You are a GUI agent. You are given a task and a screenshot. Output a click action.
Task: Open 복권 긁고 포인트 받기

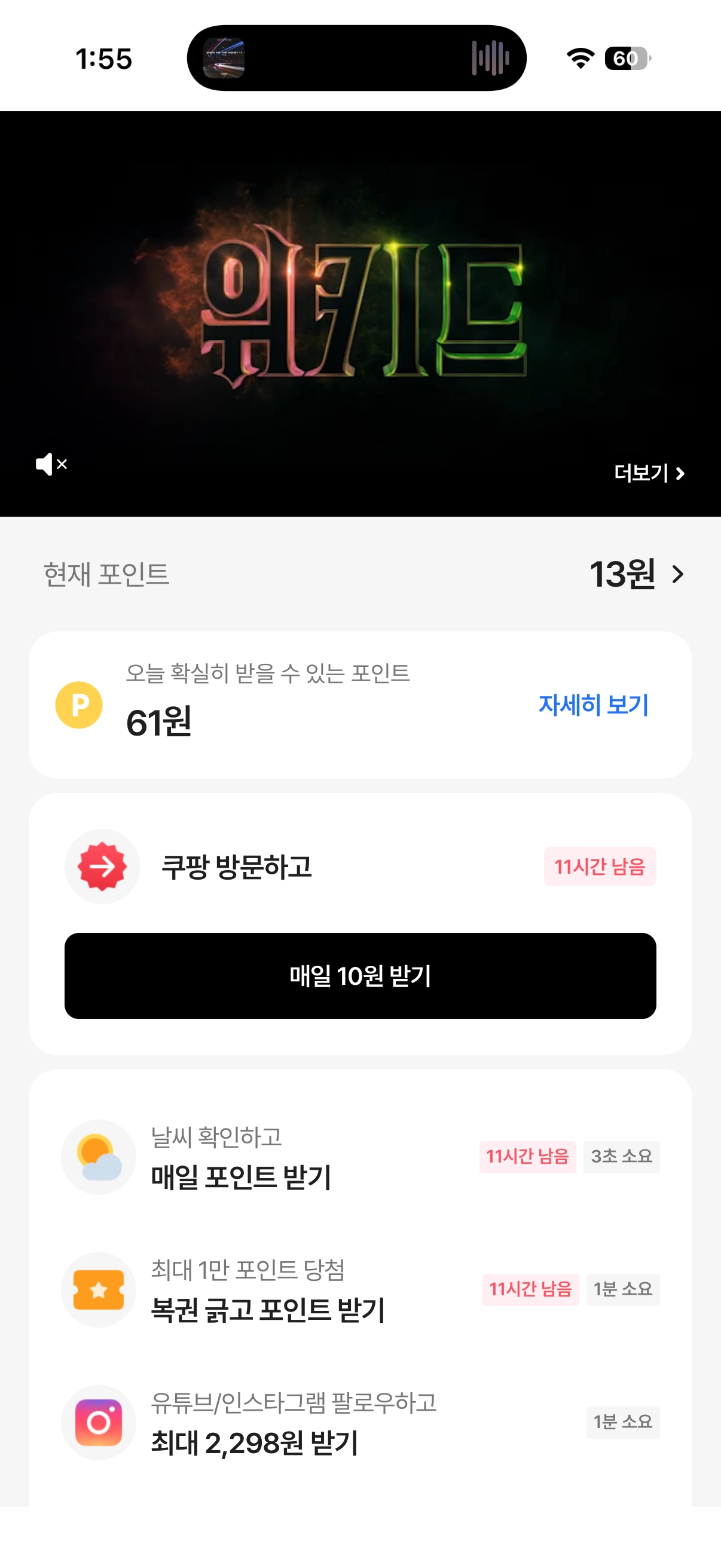[360, 1290]
